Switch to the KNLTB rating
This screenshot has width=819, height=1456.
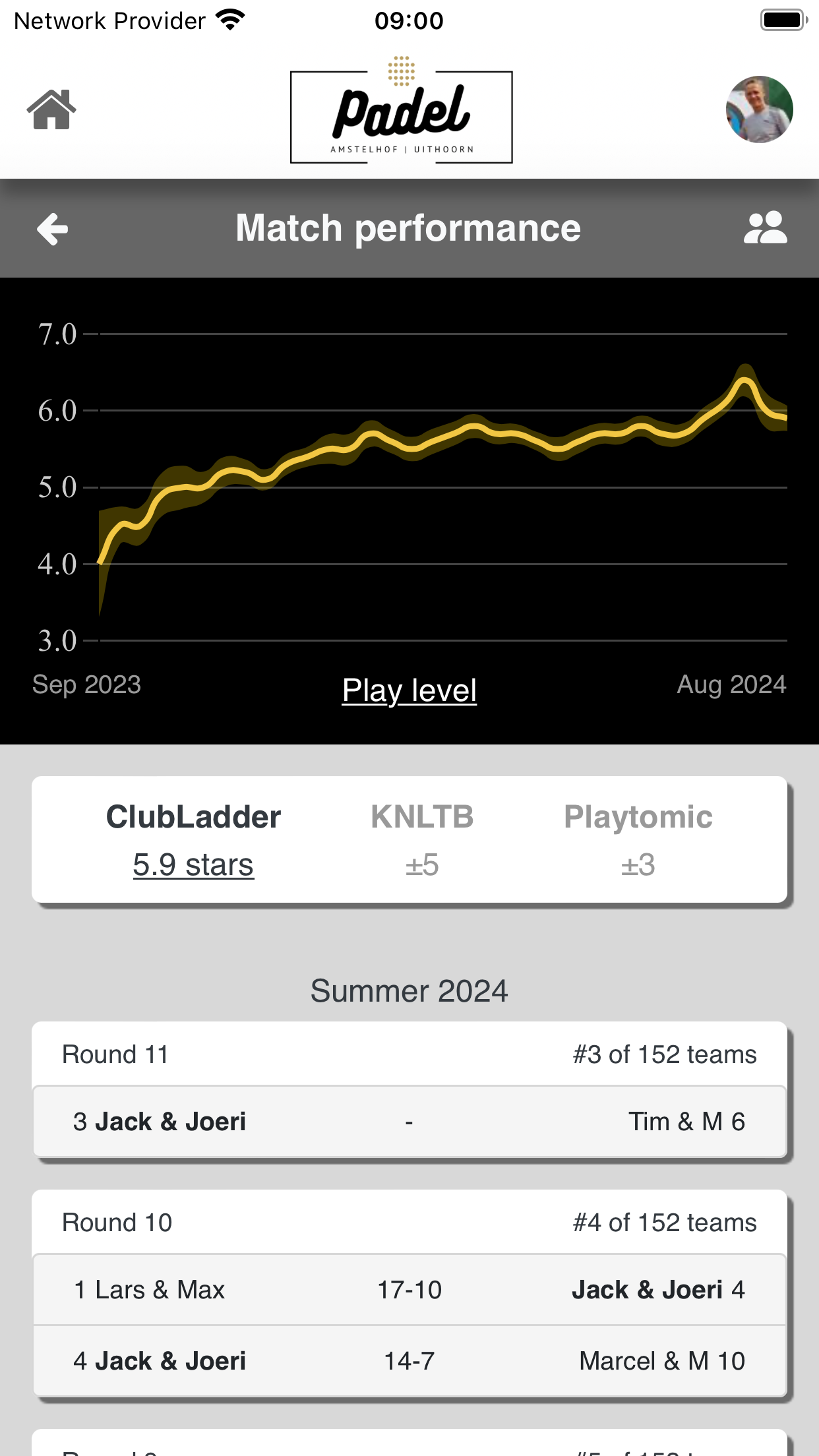(422, 839)
